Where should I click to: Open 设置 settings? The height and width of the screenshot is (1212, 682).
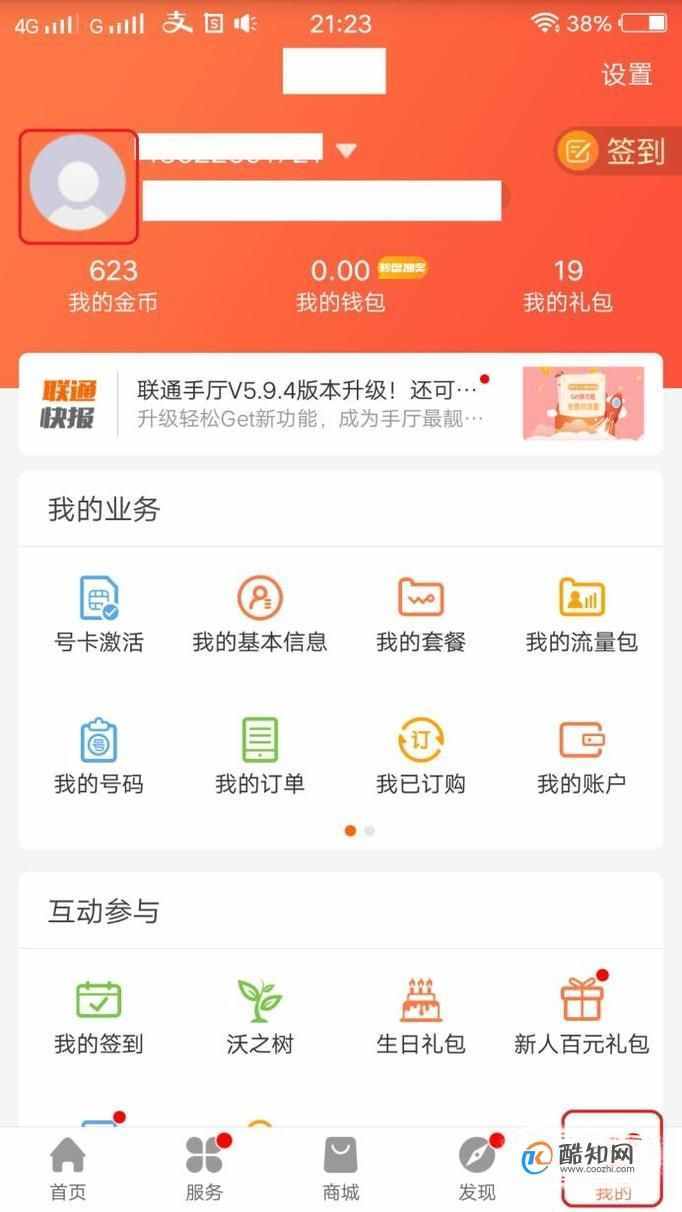point(626,74)
